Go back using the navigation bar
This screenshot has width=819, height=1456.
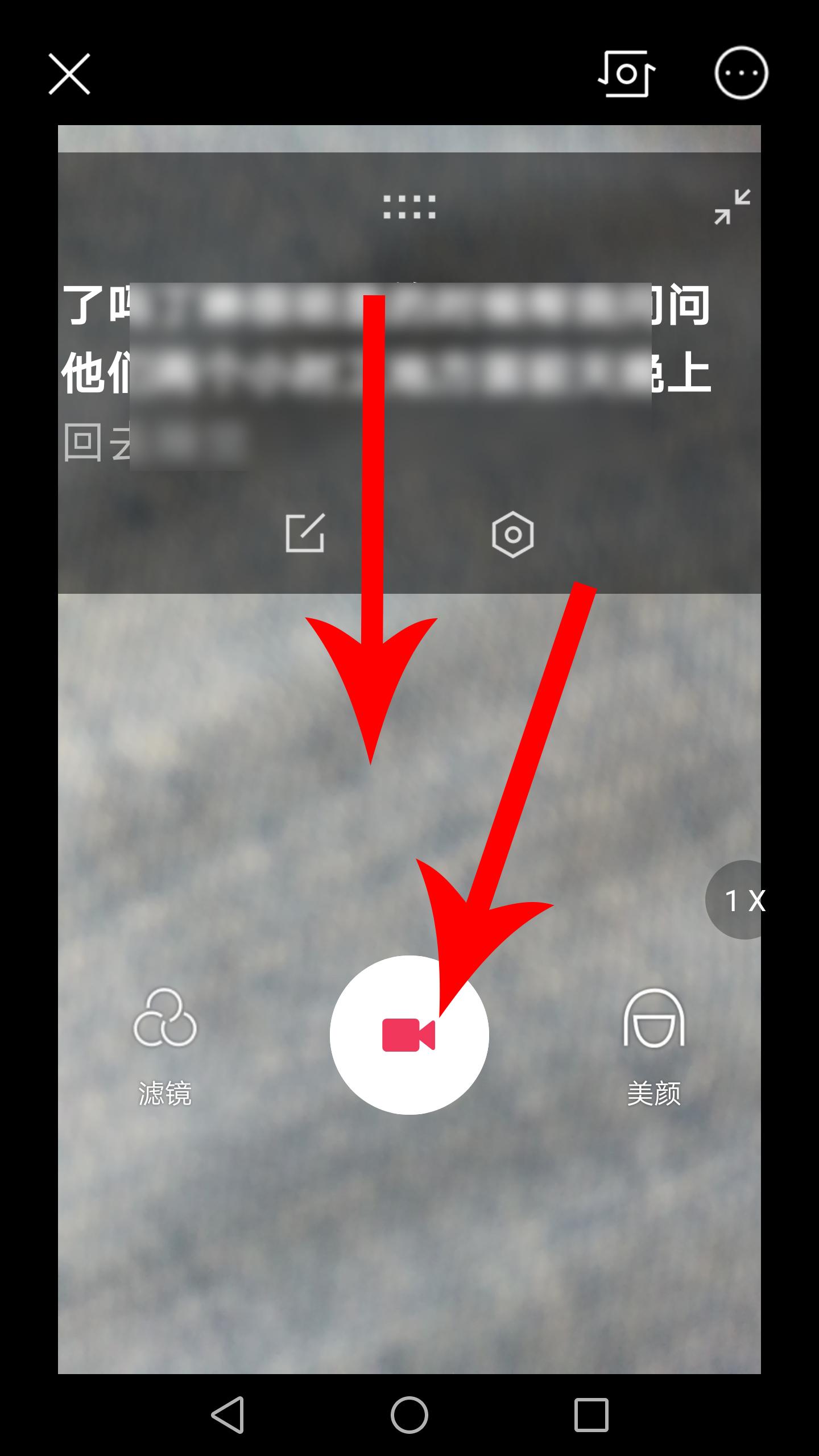point(228,1414)
